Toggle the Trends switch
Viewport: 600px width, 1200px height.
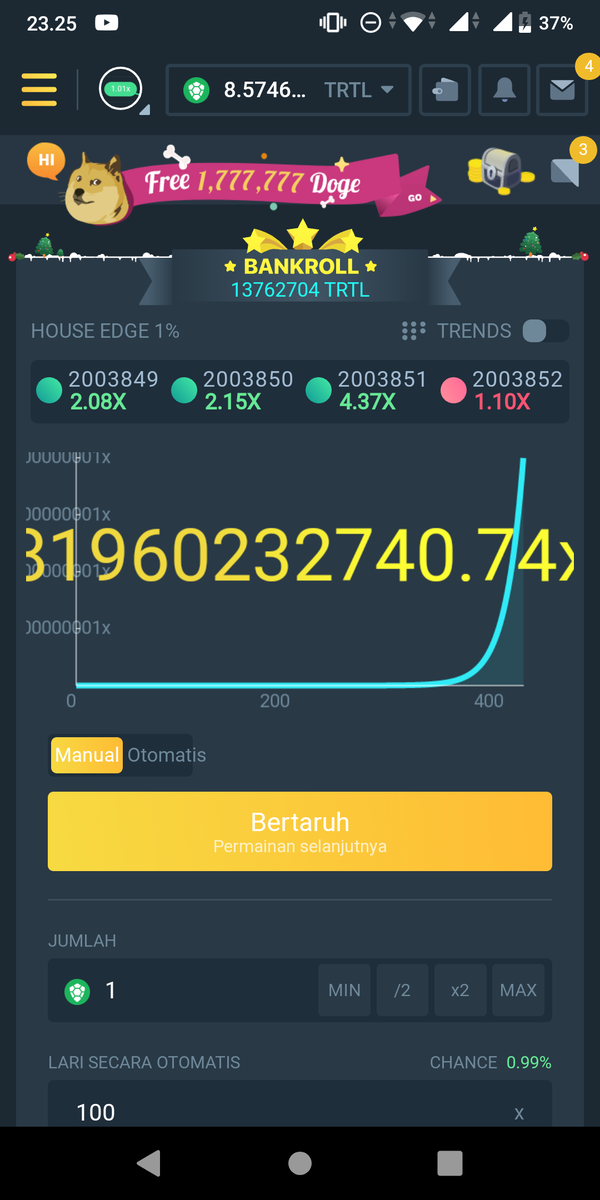click(x=546, y=331)
